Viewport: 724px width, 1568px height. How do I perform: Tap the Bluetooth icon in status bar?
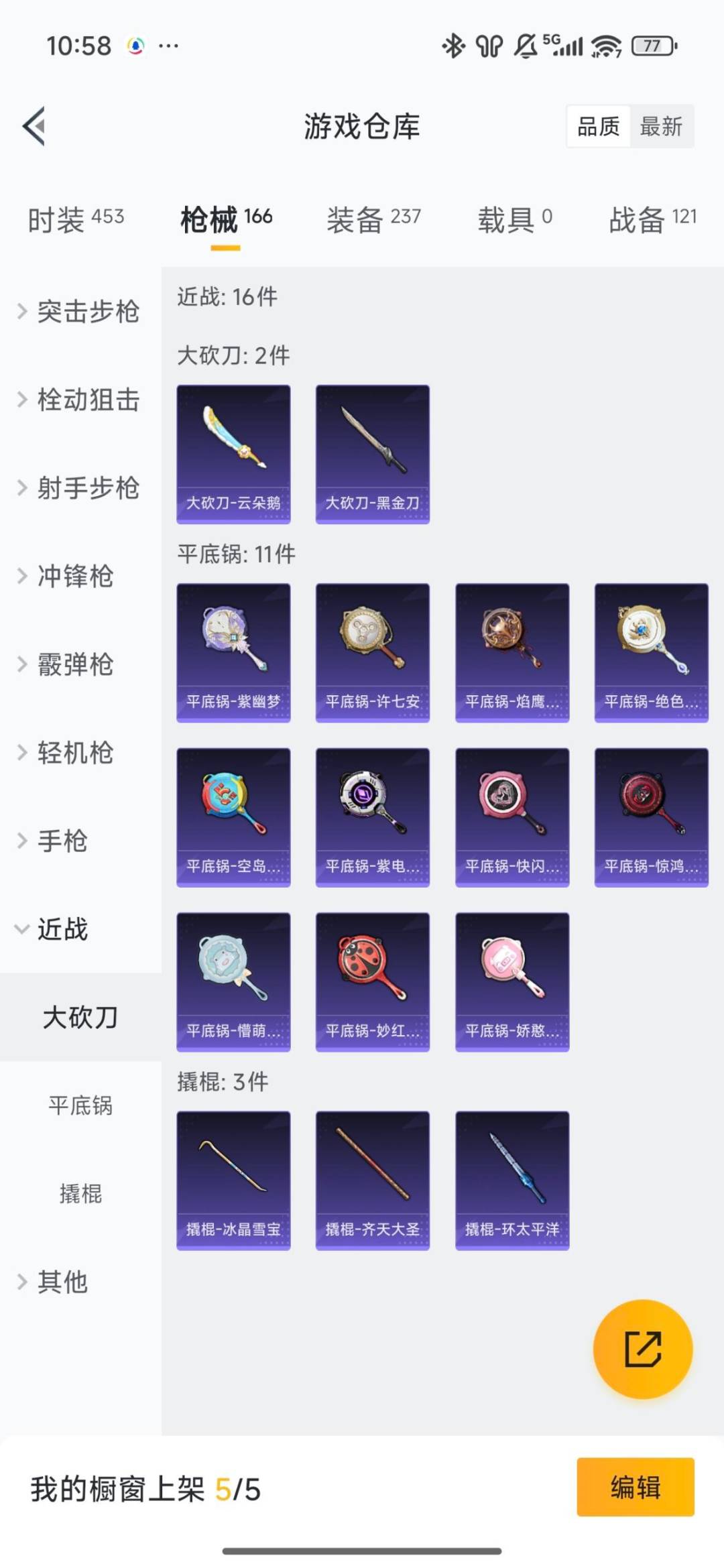click(454, 46)
